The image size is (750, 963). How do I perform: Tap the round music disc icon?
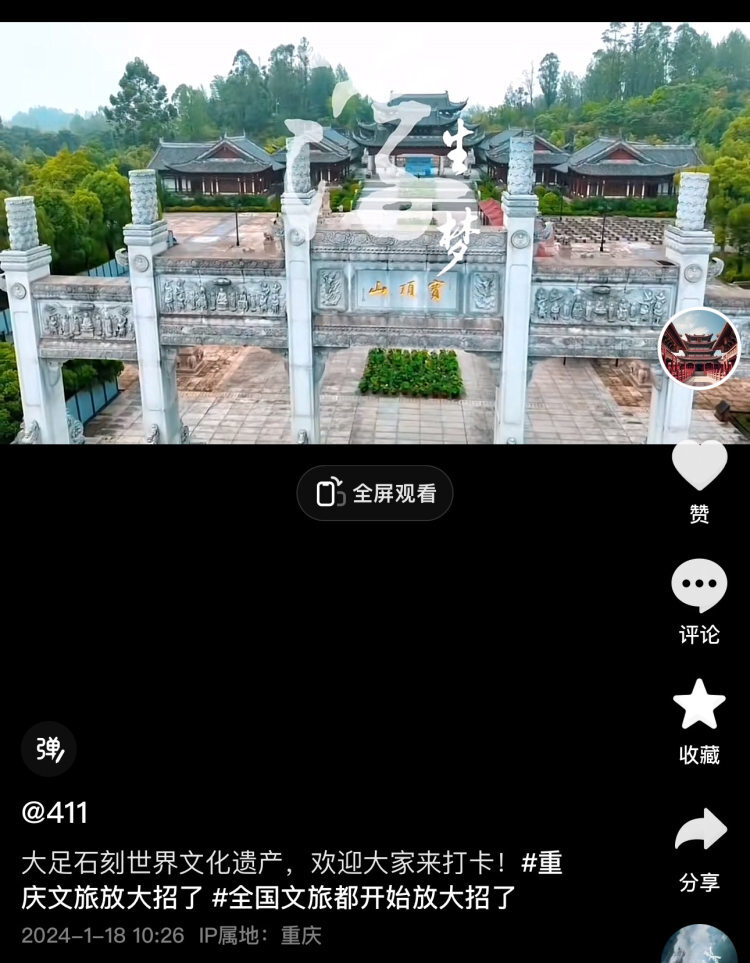click(699, 946)
